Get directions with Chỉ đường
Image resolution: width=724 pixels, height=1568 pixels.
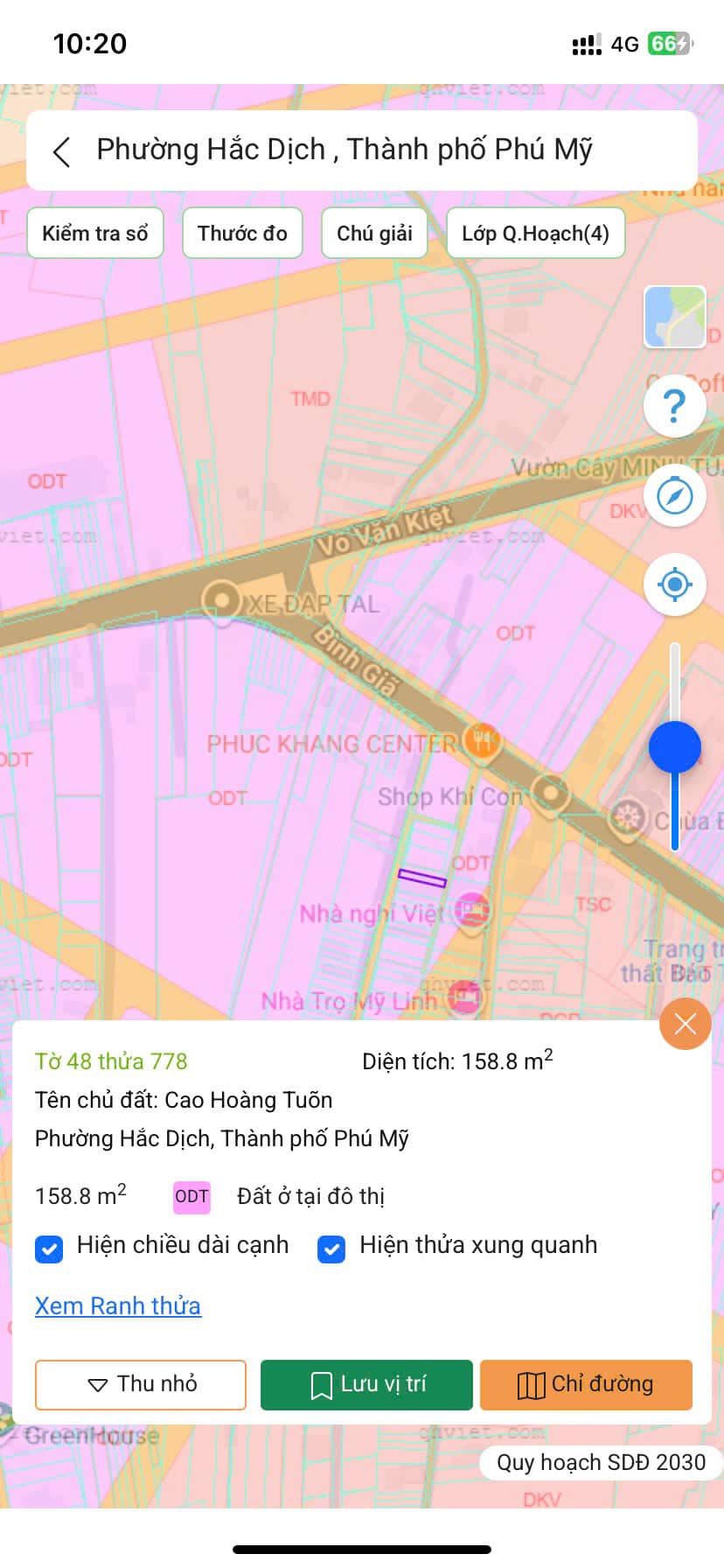tap(586, 1384)
